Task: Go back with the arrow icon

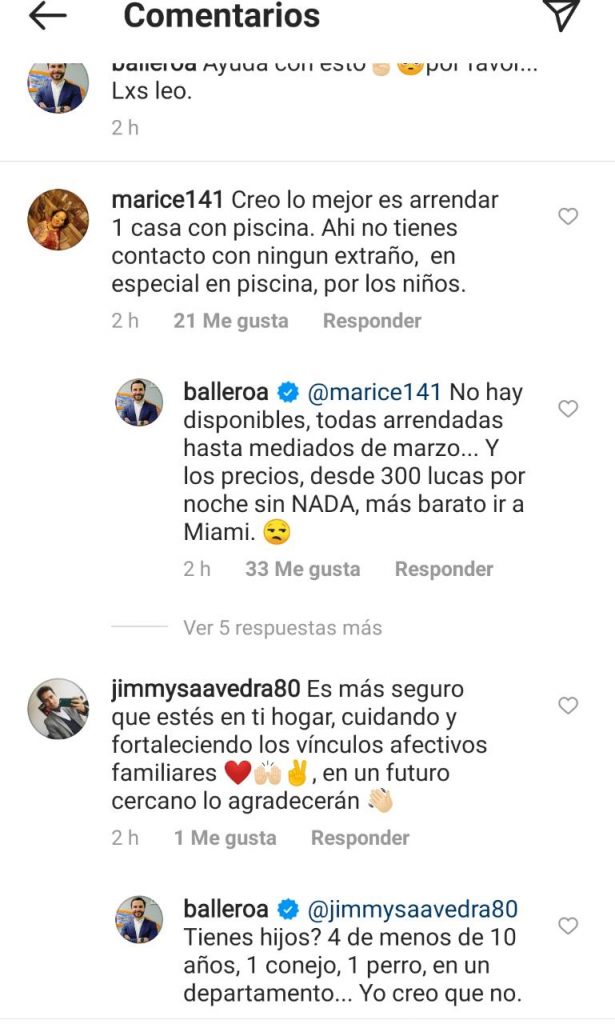Action: (46, 16)
